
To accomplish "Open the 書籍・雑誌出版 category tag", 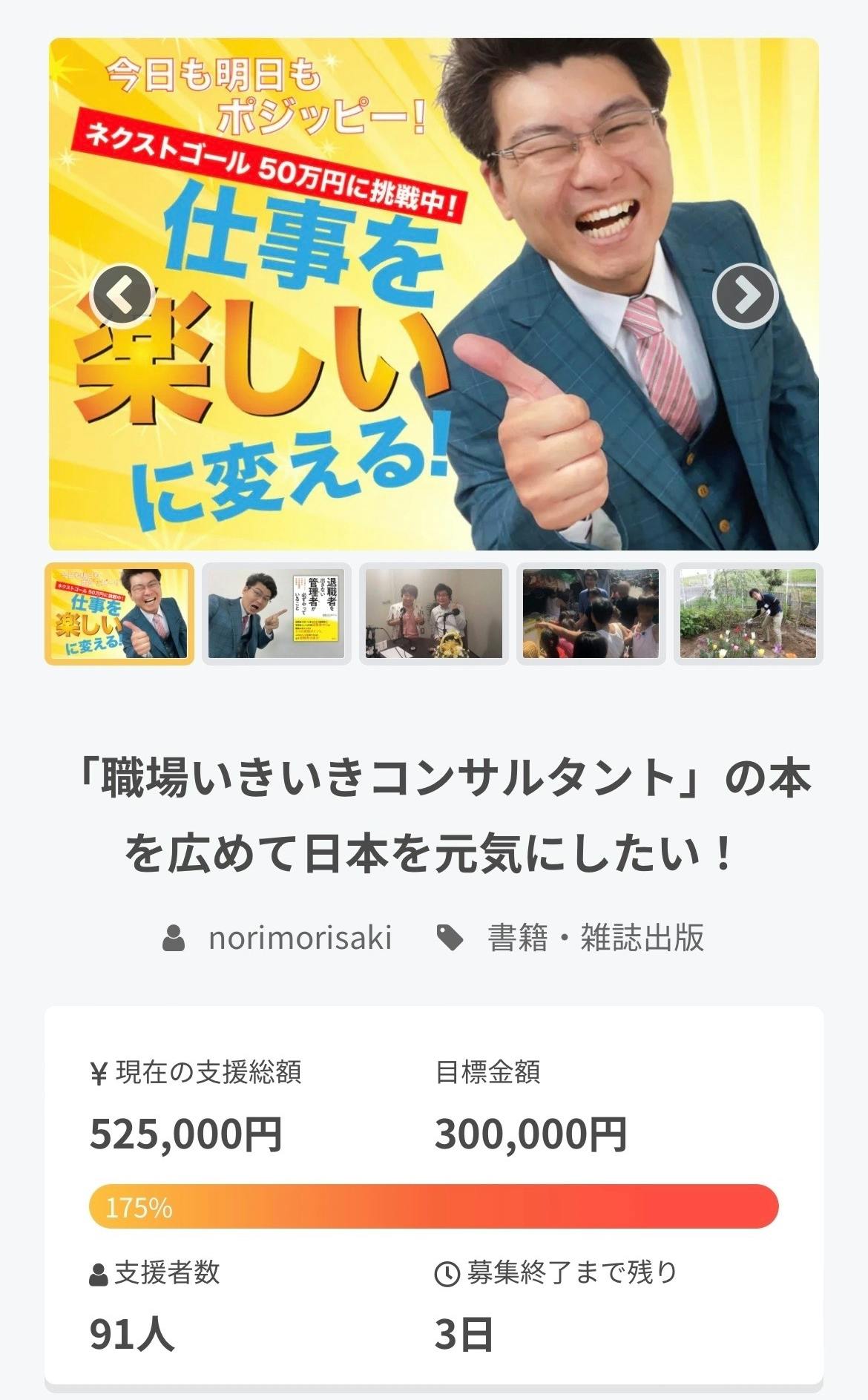I will point(595,938).
